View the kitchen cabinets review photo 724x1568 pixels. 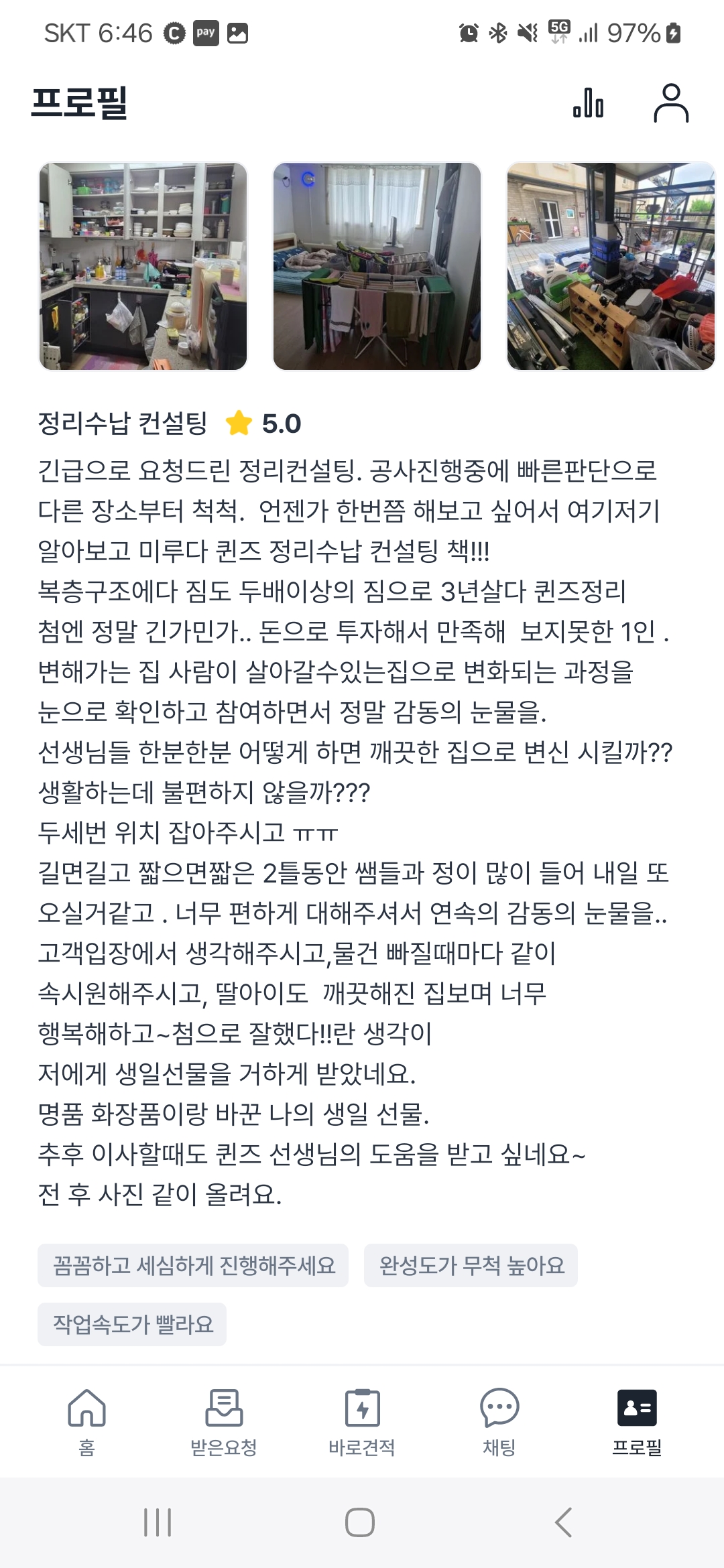pos(143,266)
